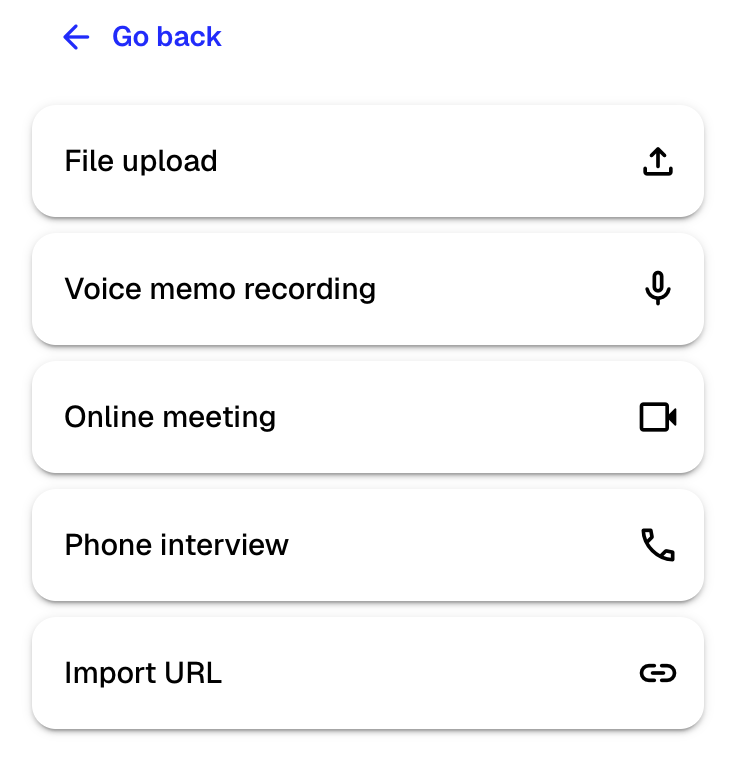Viewport: 736px width, 762px height.
Task: Click the Voice memo recording card
Action: [x=368, y=288]
